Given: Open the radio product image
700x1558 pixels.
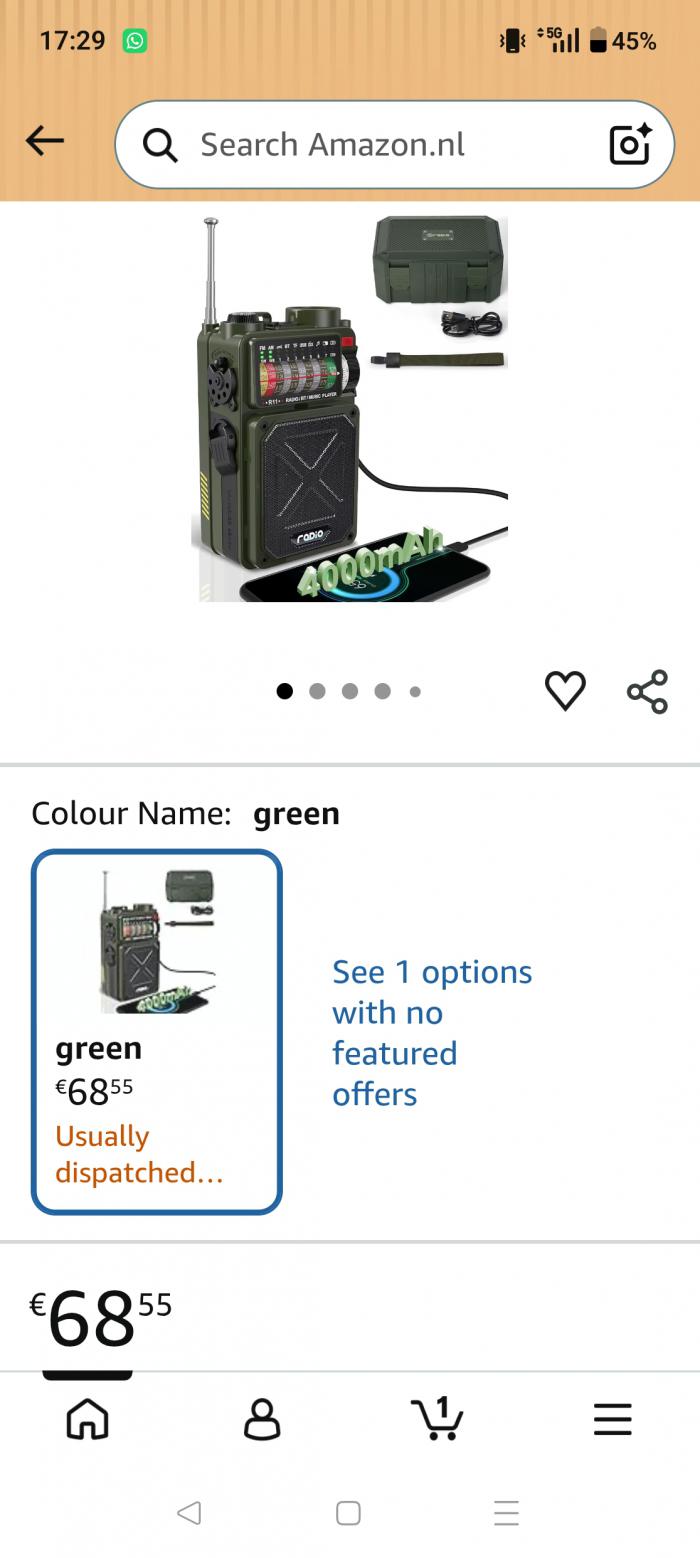Looking at the screenshot, I should [350, 410].
